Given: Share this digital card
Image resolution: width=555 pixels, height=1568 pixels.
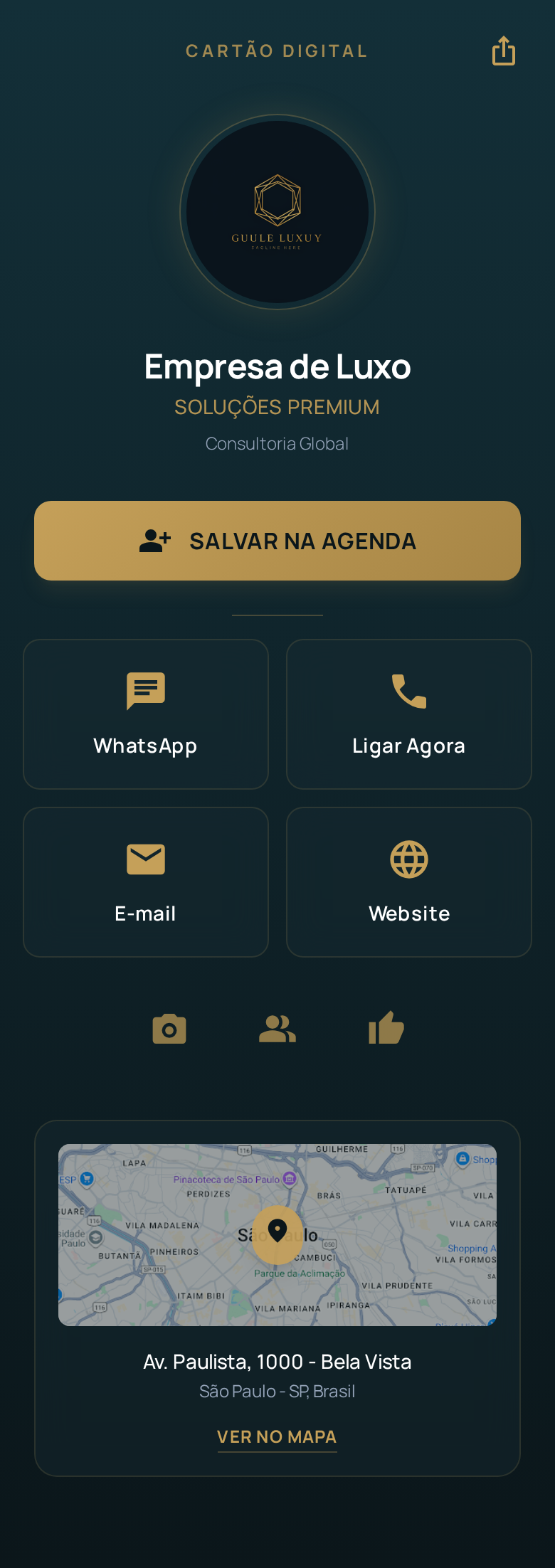Looking at the screenshot, I should pos(504,51).
